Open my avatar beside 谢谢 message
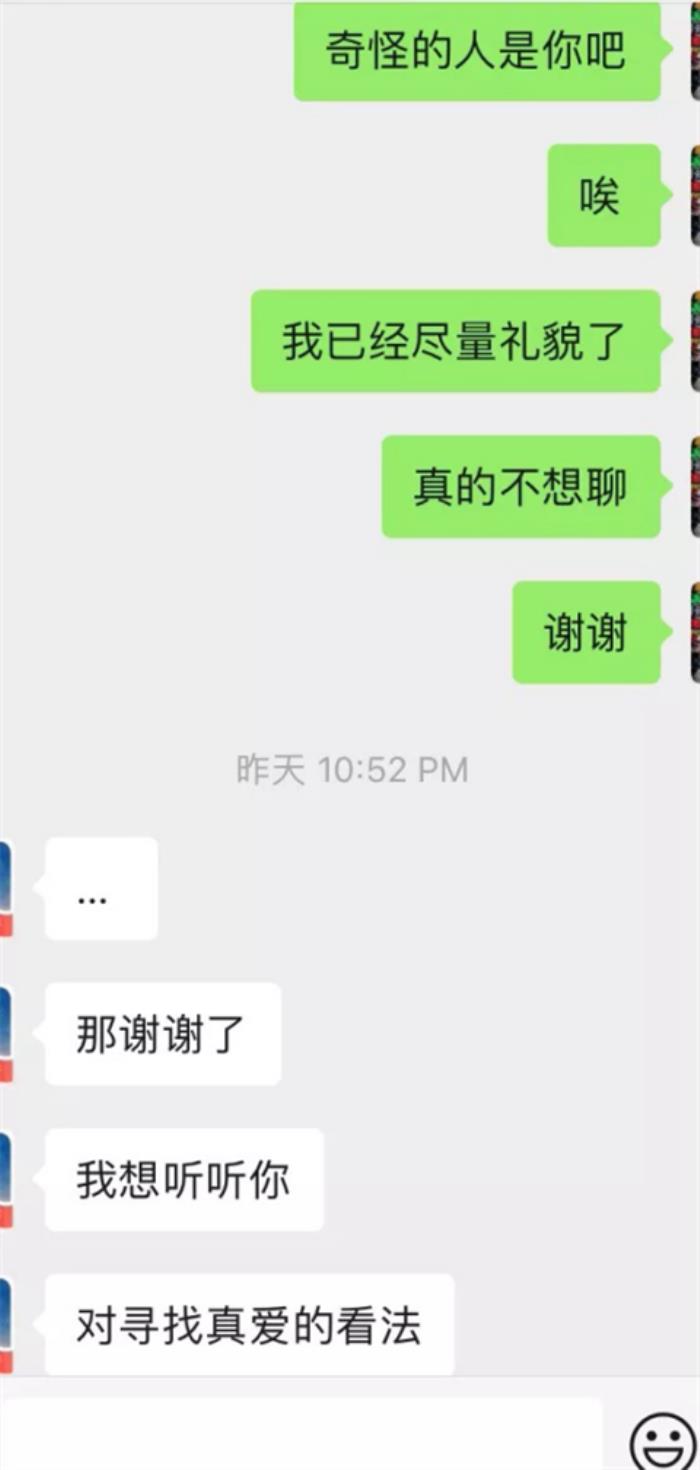This screenshot has width=700, height=1470. (x=693, y=633)
